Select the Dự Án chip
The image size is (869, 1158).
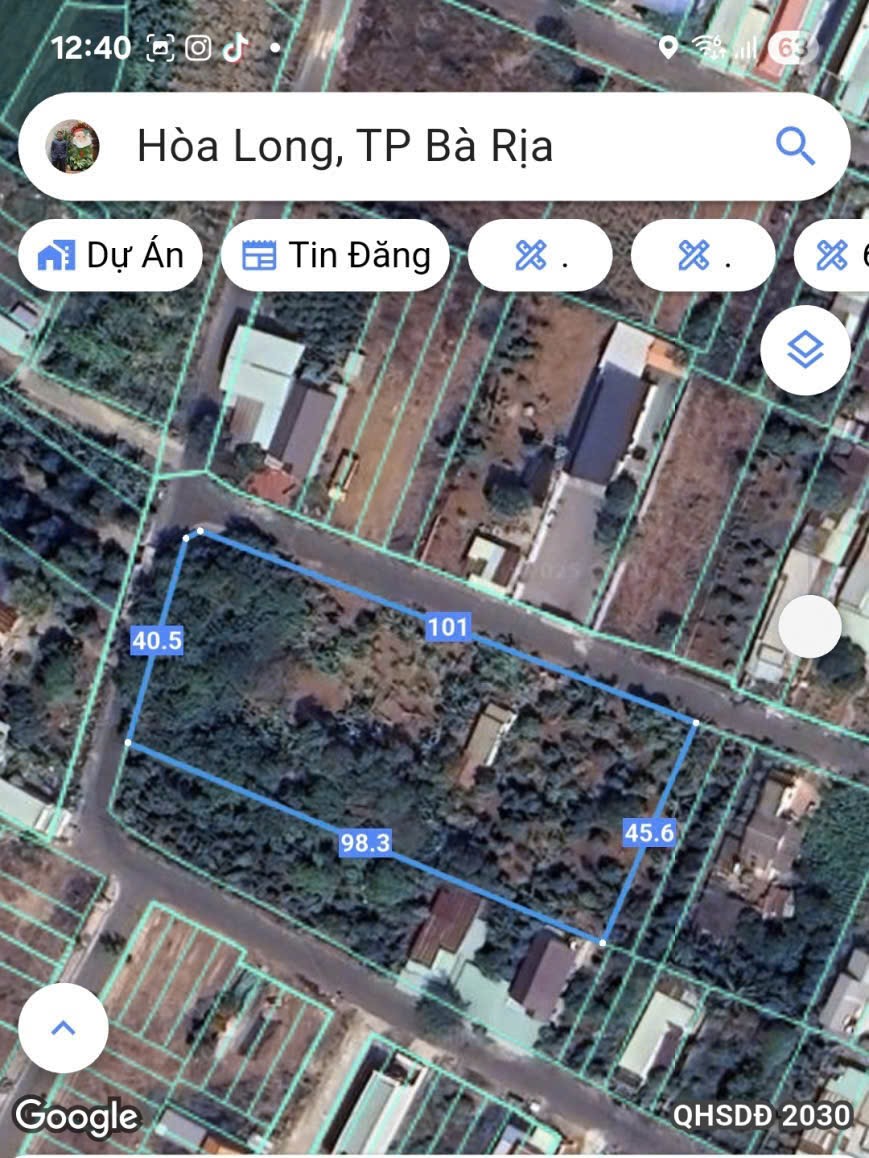pyautogui.click(x=111, y=255)
